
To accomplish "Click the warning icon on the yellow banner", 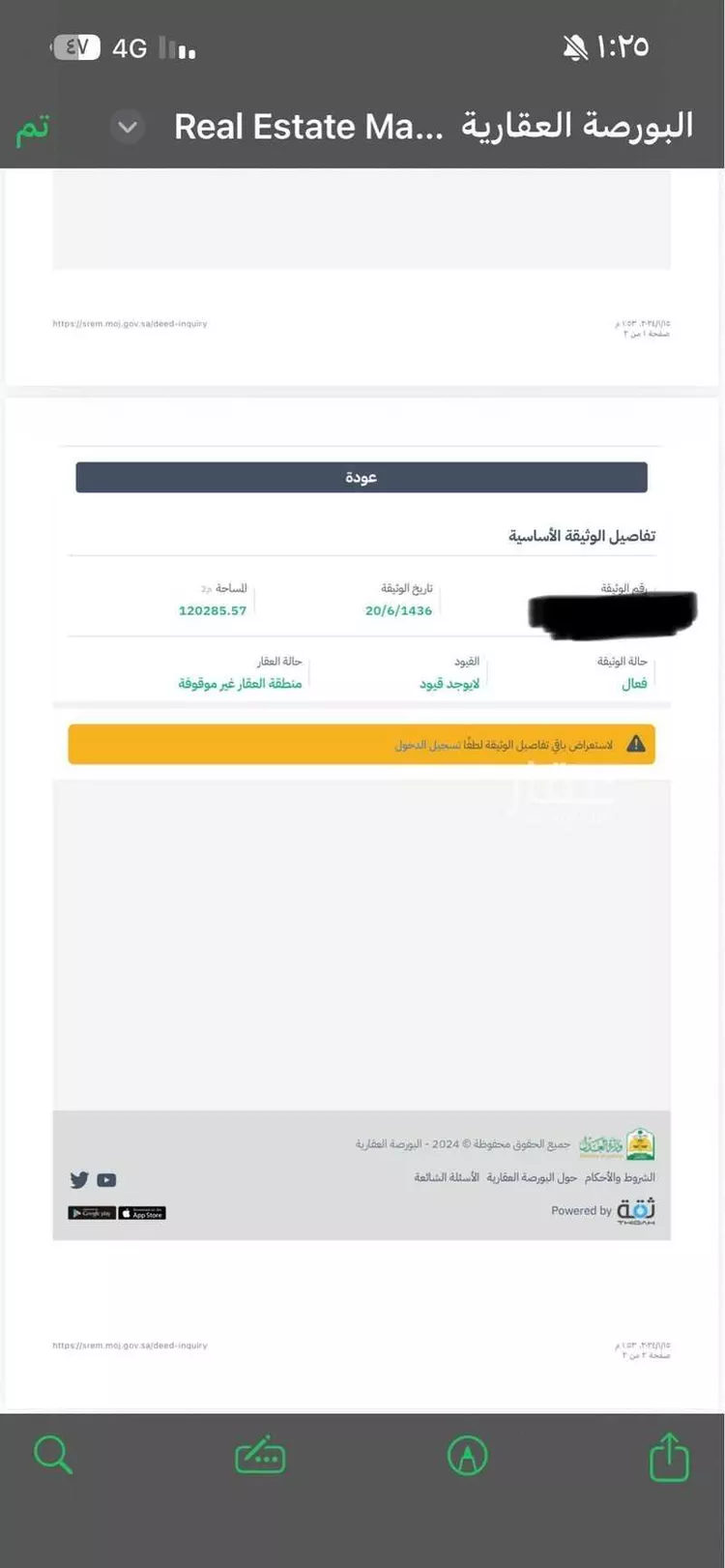I will [x=637, y=744].
